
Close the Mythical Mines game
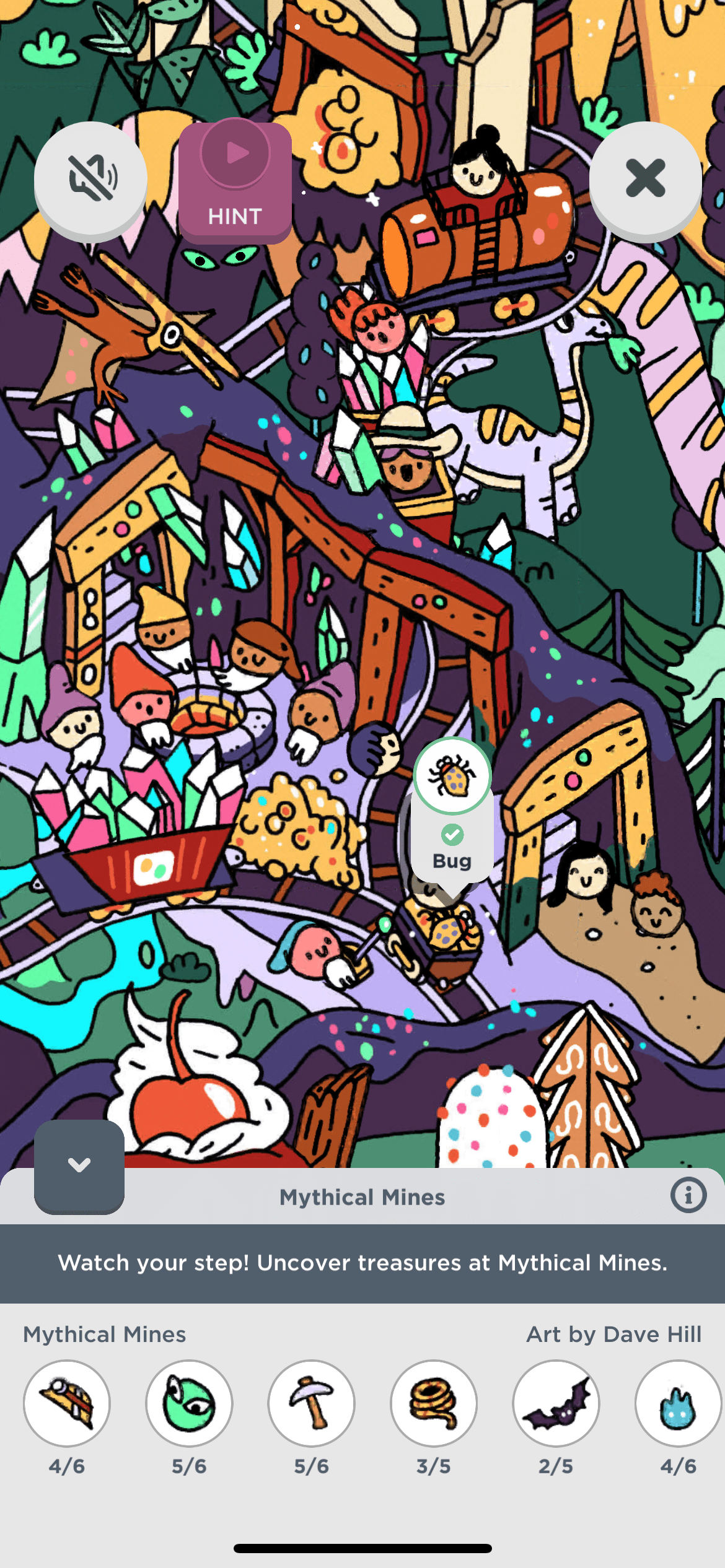pyautogui.click(x=645, y=179)
